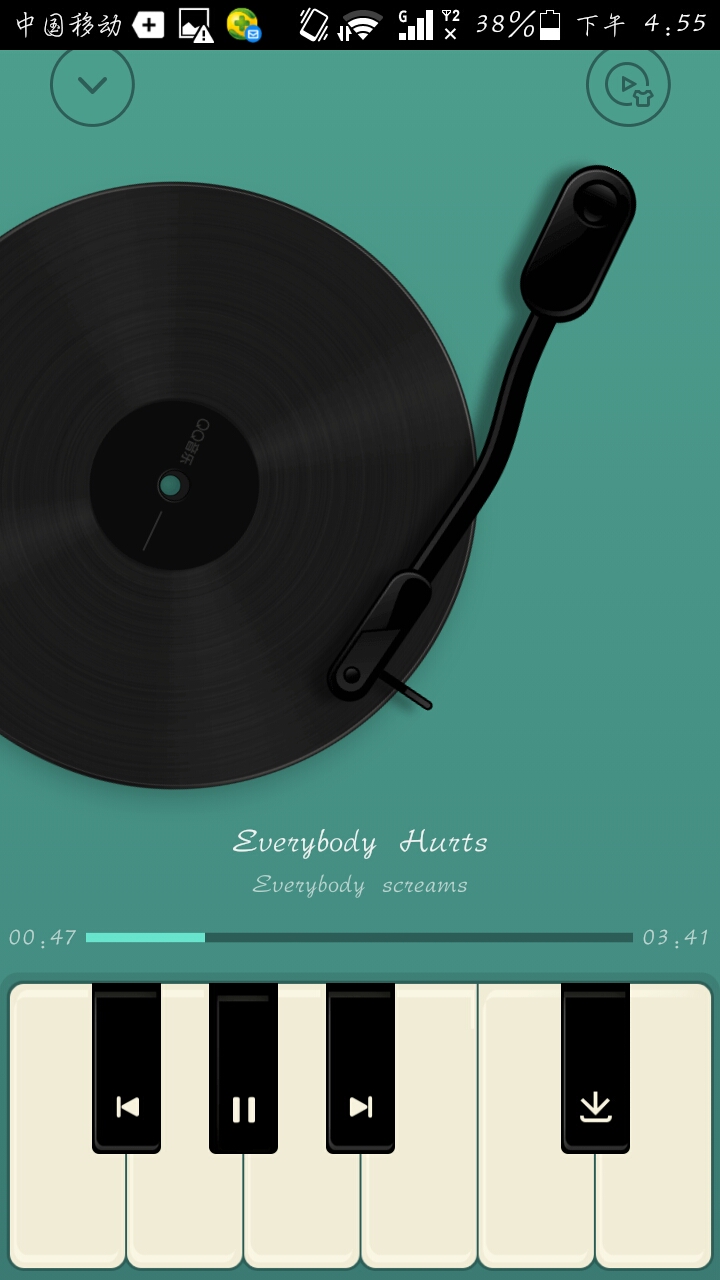Open the player skin theme icon

tap(628, 85)
